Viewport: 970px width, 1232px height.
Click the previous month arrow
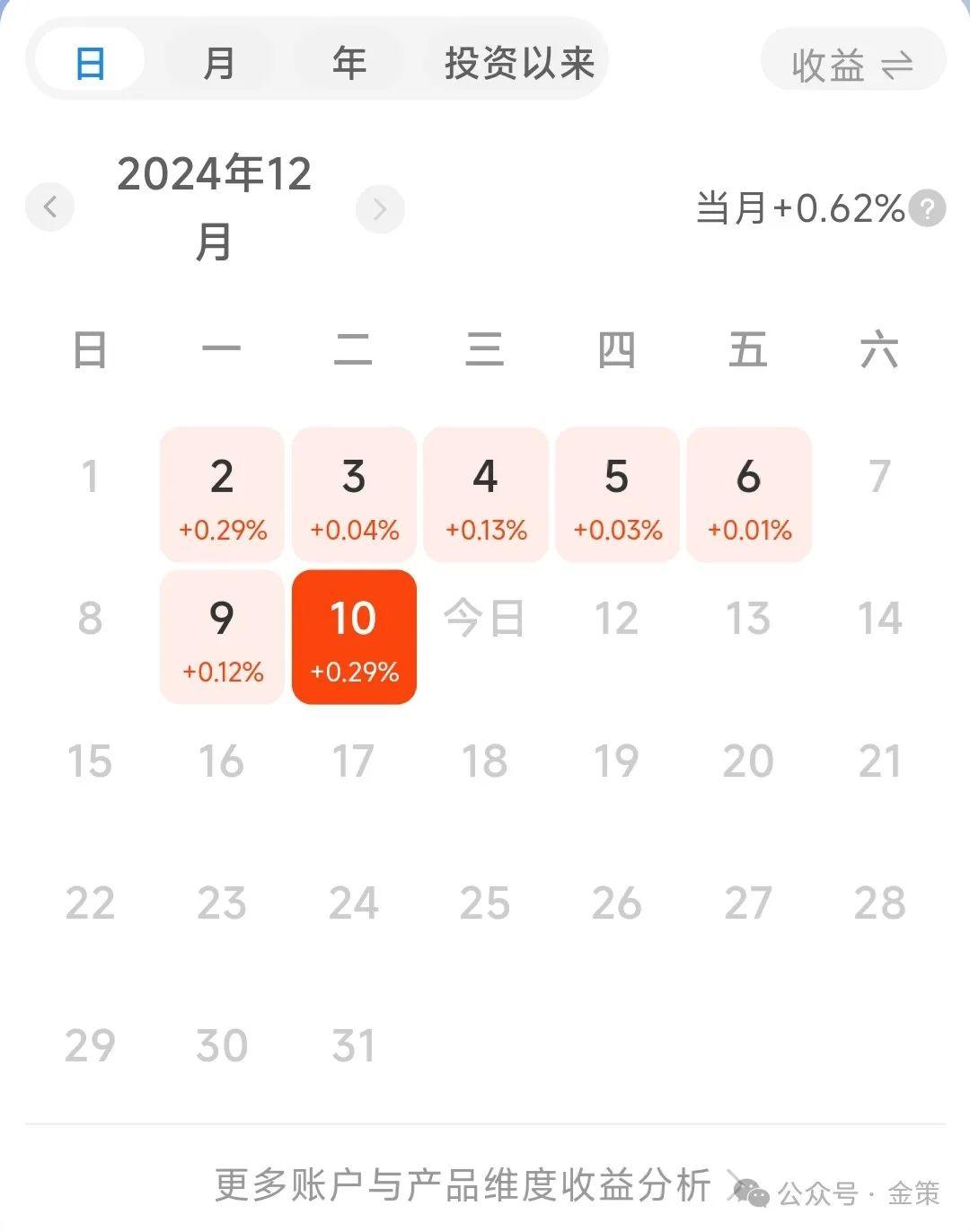tap(49, 207)
